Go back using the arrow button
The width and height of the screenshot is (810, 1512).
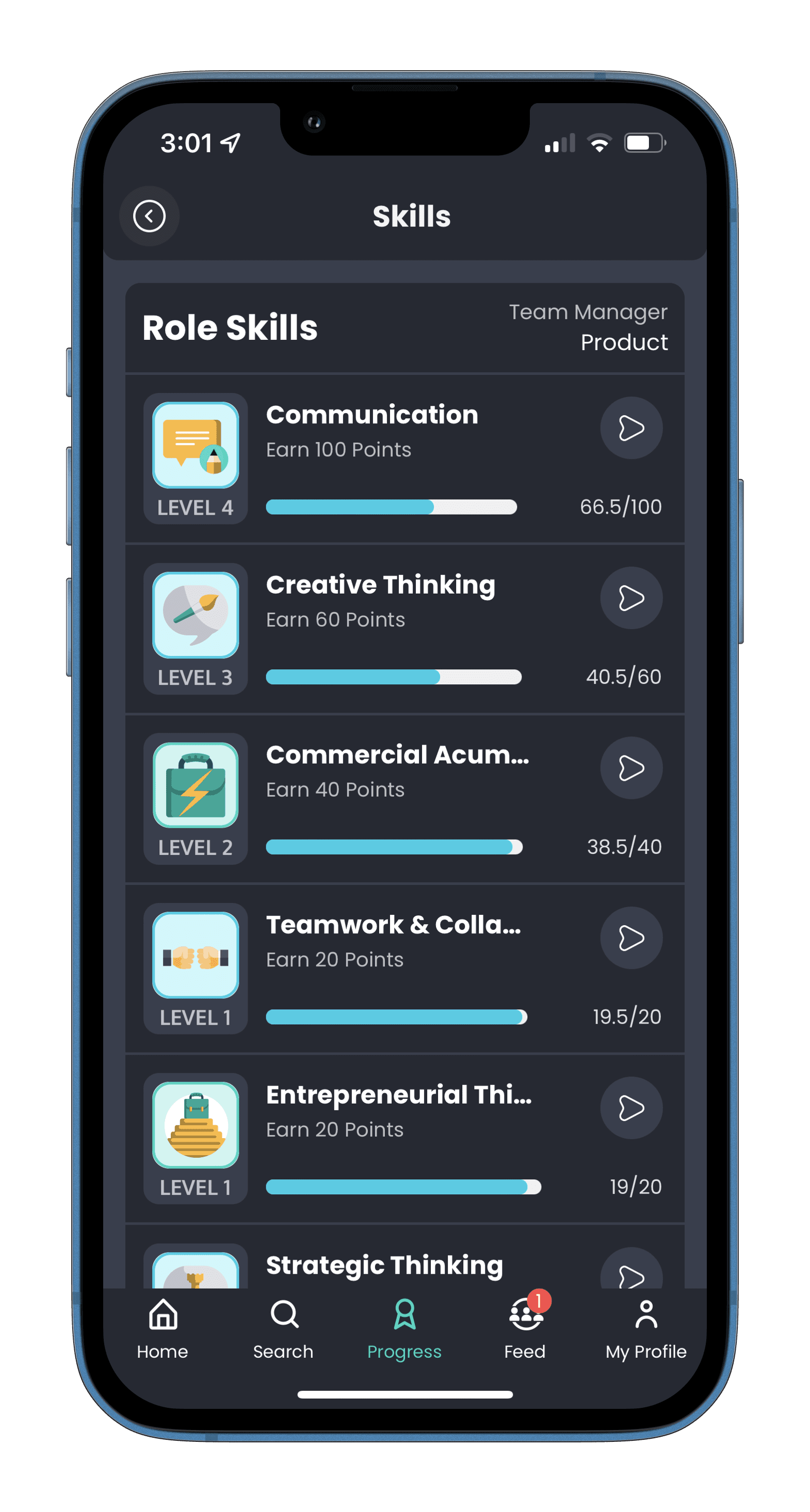tap(149, 216)
